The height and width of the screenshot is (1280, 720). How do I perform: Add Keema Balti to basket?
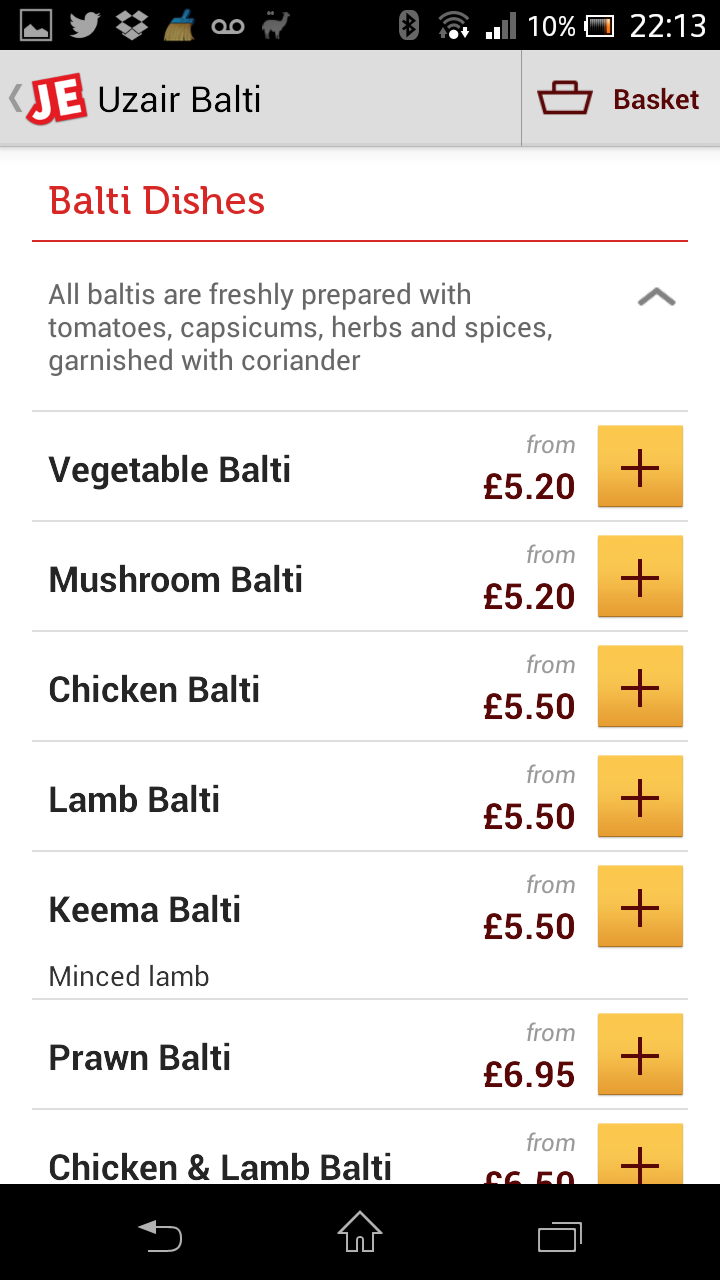point(640,907)
